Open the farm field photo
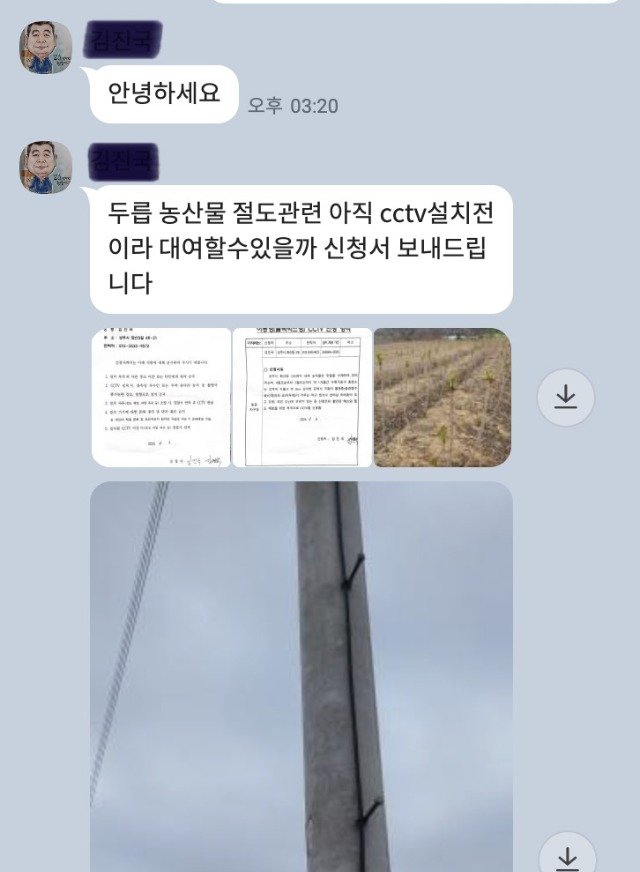The image size is (640, 872). pos(442,397)
